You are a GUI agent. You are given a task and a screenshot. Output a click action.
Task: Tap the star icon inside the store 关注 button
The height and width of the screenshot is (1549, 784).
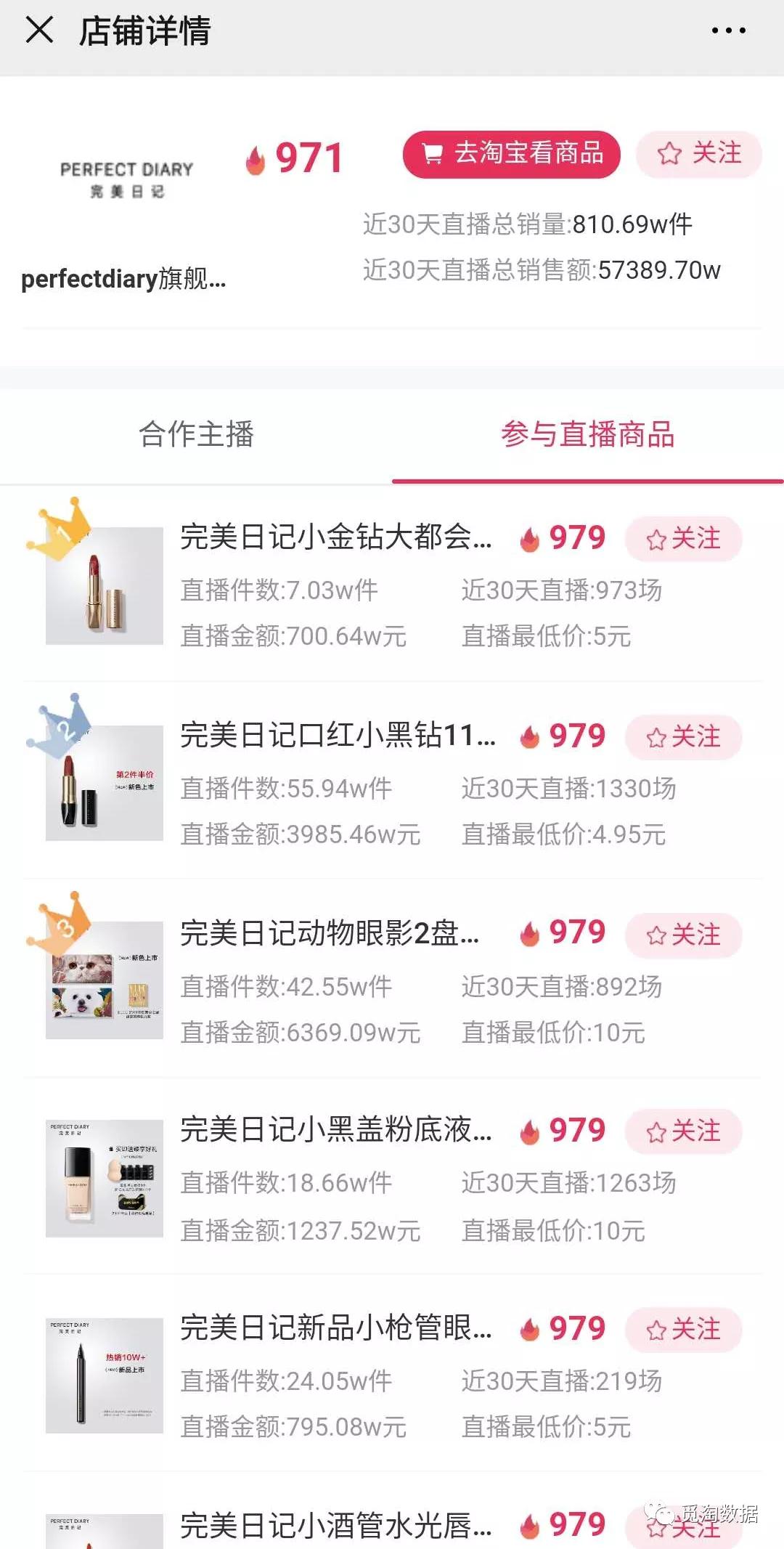pos(669,154)
